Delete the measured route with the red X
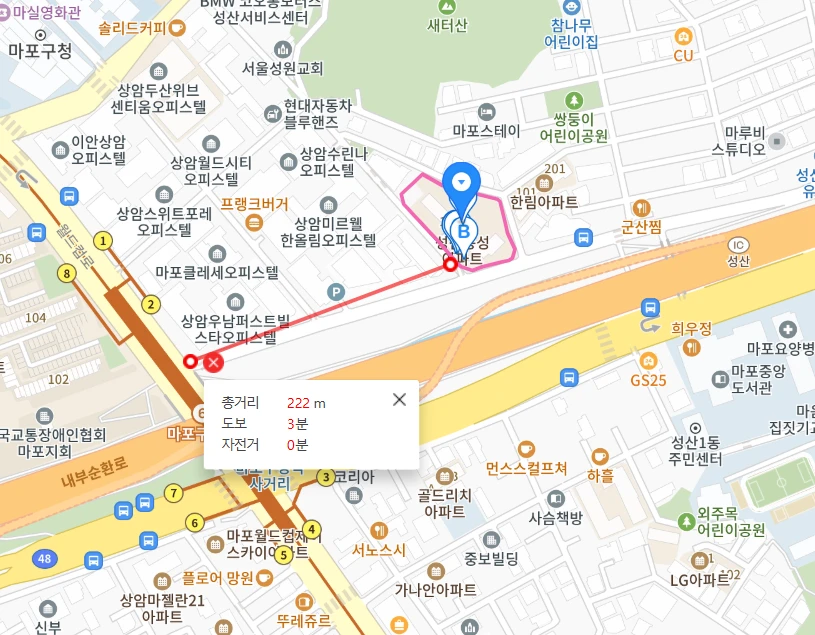 point(213,362)
